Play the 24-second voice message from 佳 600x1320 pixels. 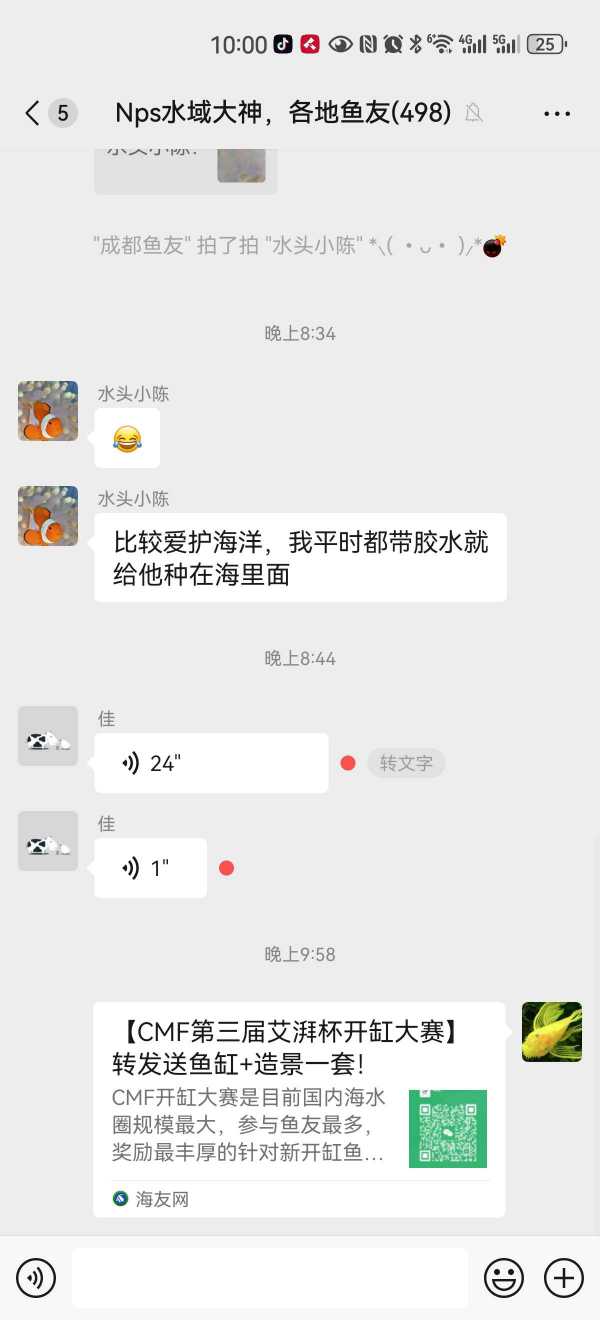click(211, 763)
